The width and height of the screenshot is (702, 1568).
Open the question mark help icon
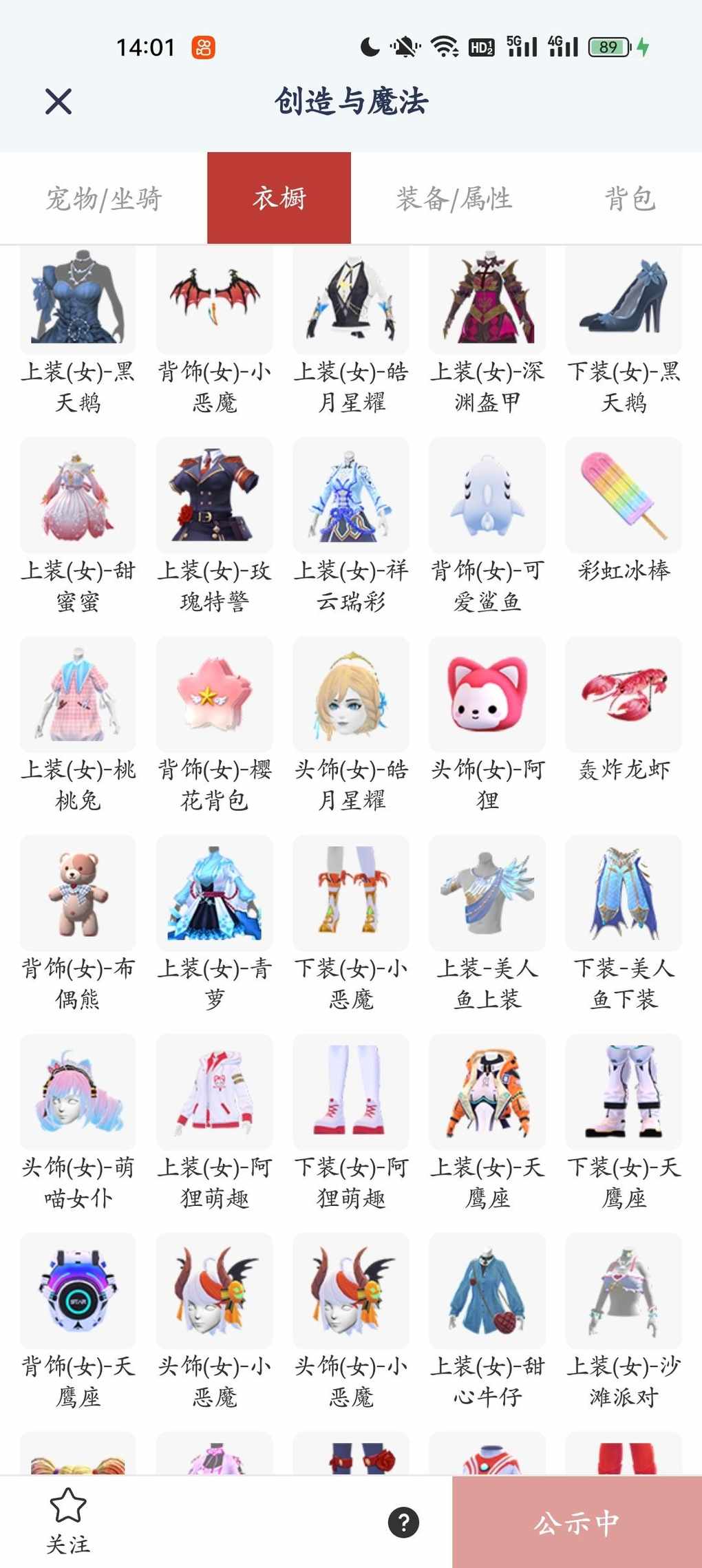pyautogui.click(x=404, y=1522)
